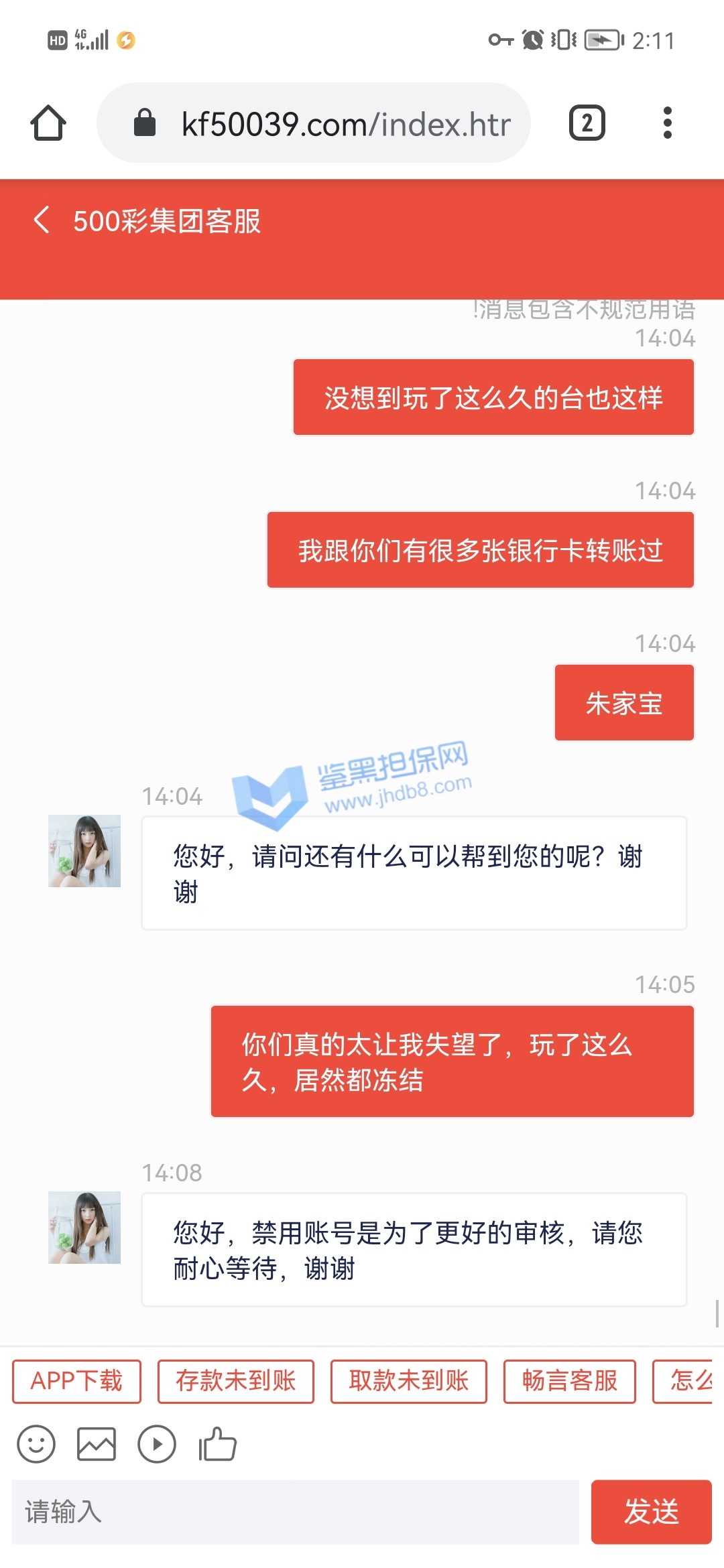The height and width of the screenshot is (1568, 724).
Task: Tap the thumbs-up rating icon
Action: pyautogui.click(x=217, y=1444)
